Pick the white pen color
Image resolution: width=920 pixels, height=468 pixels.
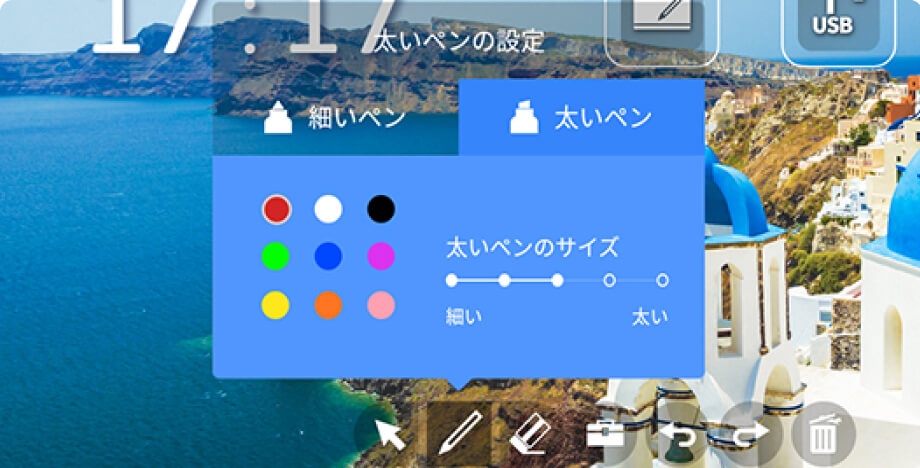pos(328,209)
